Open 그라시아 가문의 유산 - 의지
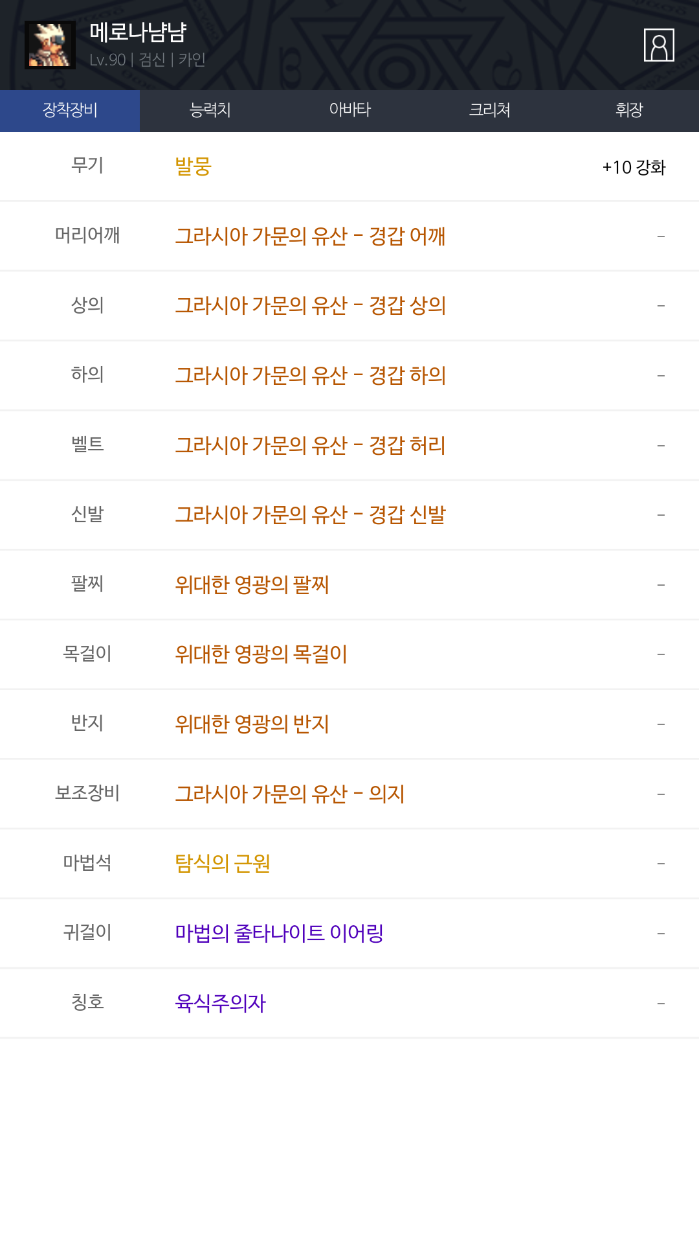 tap(290, 794)
